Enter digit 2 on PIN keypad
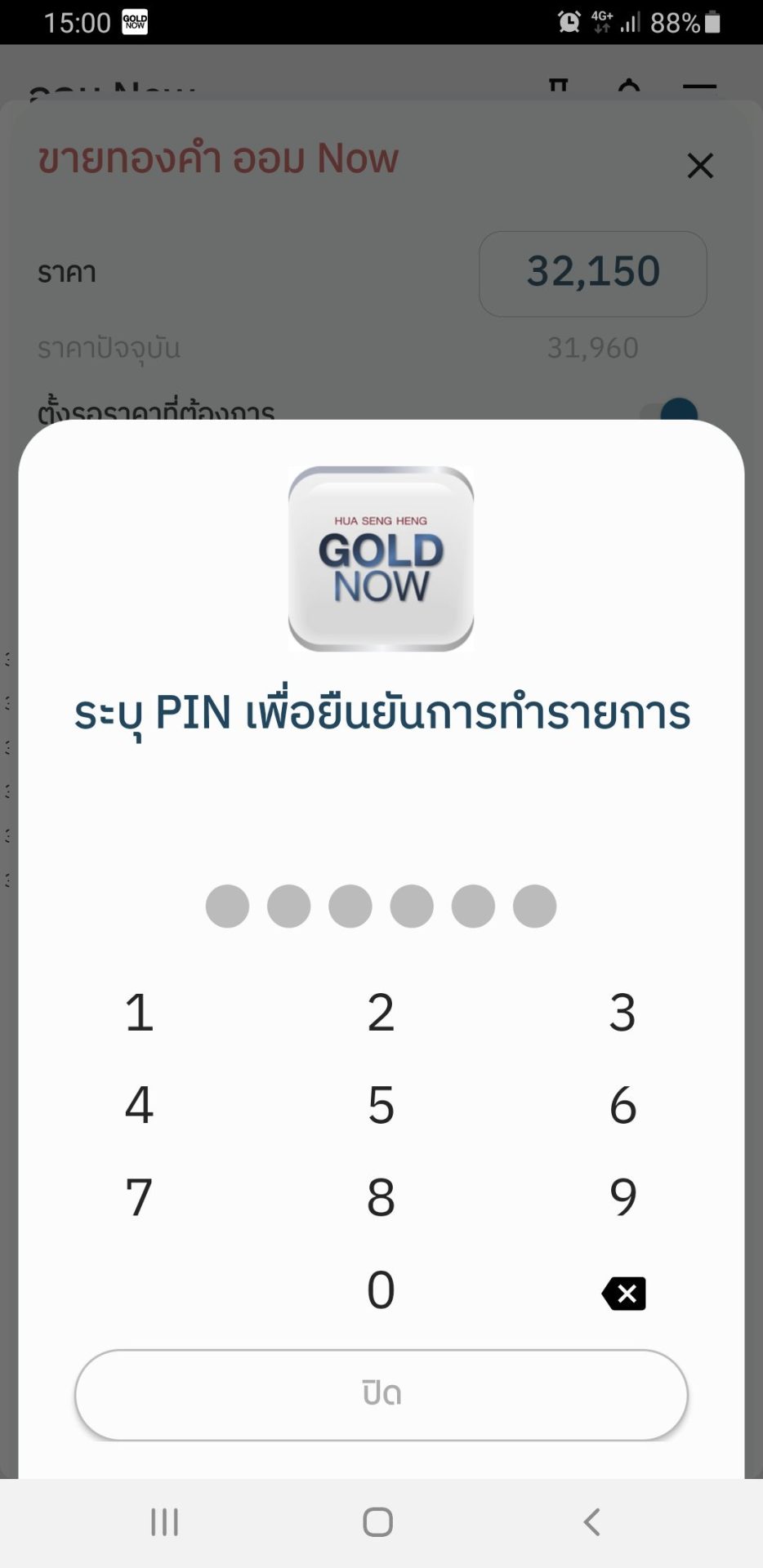Viewport: 763px width, 1568px height. click(381, 1013)
